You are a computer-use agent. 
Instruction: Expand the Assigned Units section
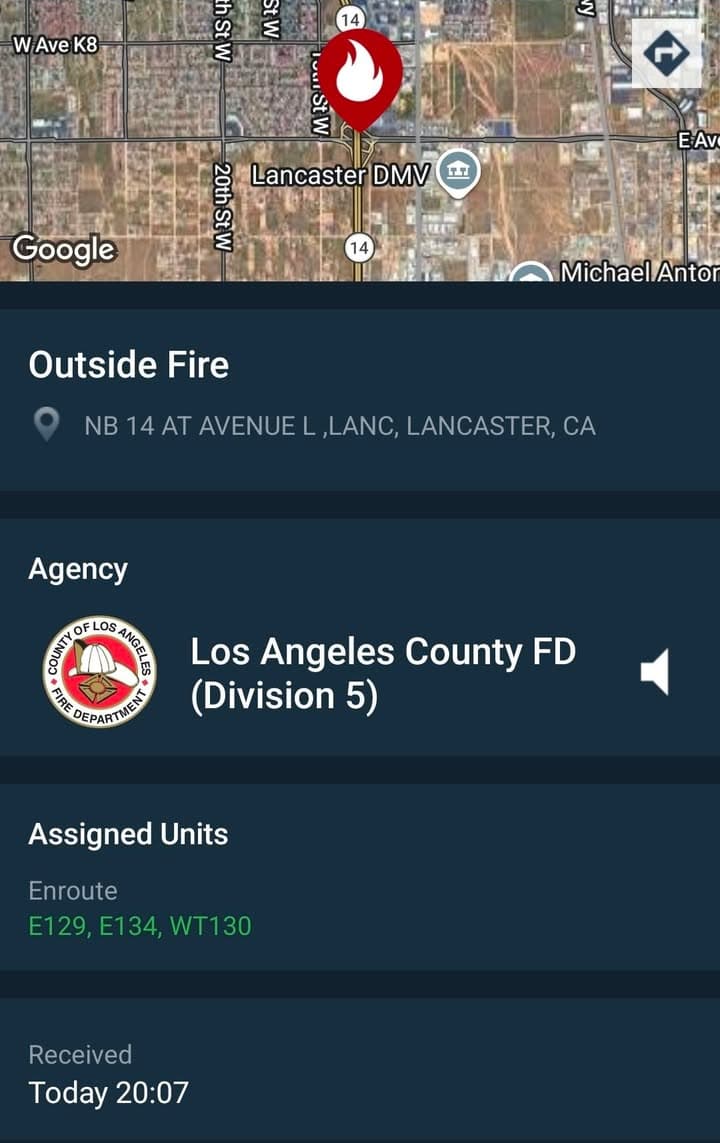pyautogui.click(x=129, y=833)
